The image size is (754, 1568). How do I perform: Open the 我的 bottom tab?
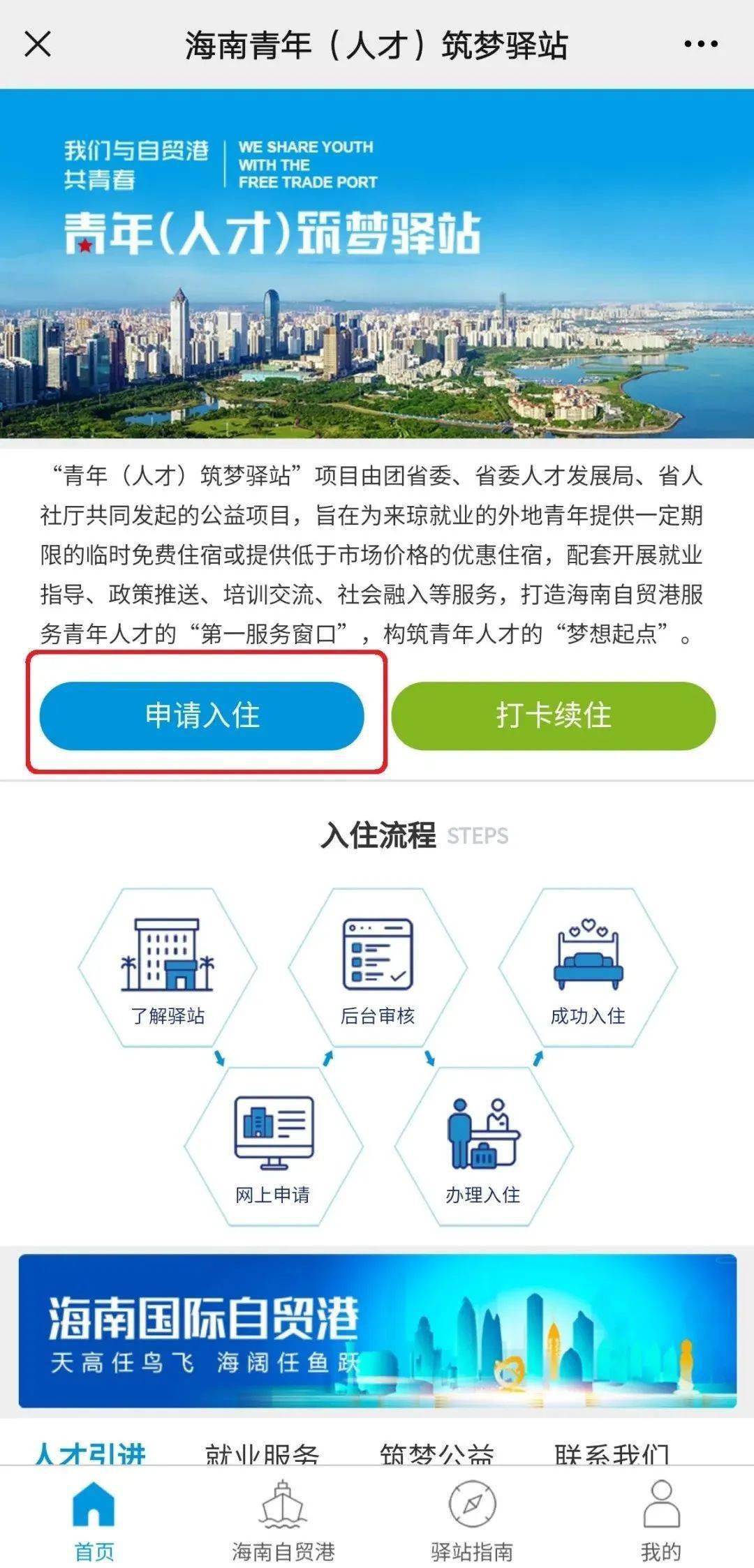click(x=660, y=1520)
